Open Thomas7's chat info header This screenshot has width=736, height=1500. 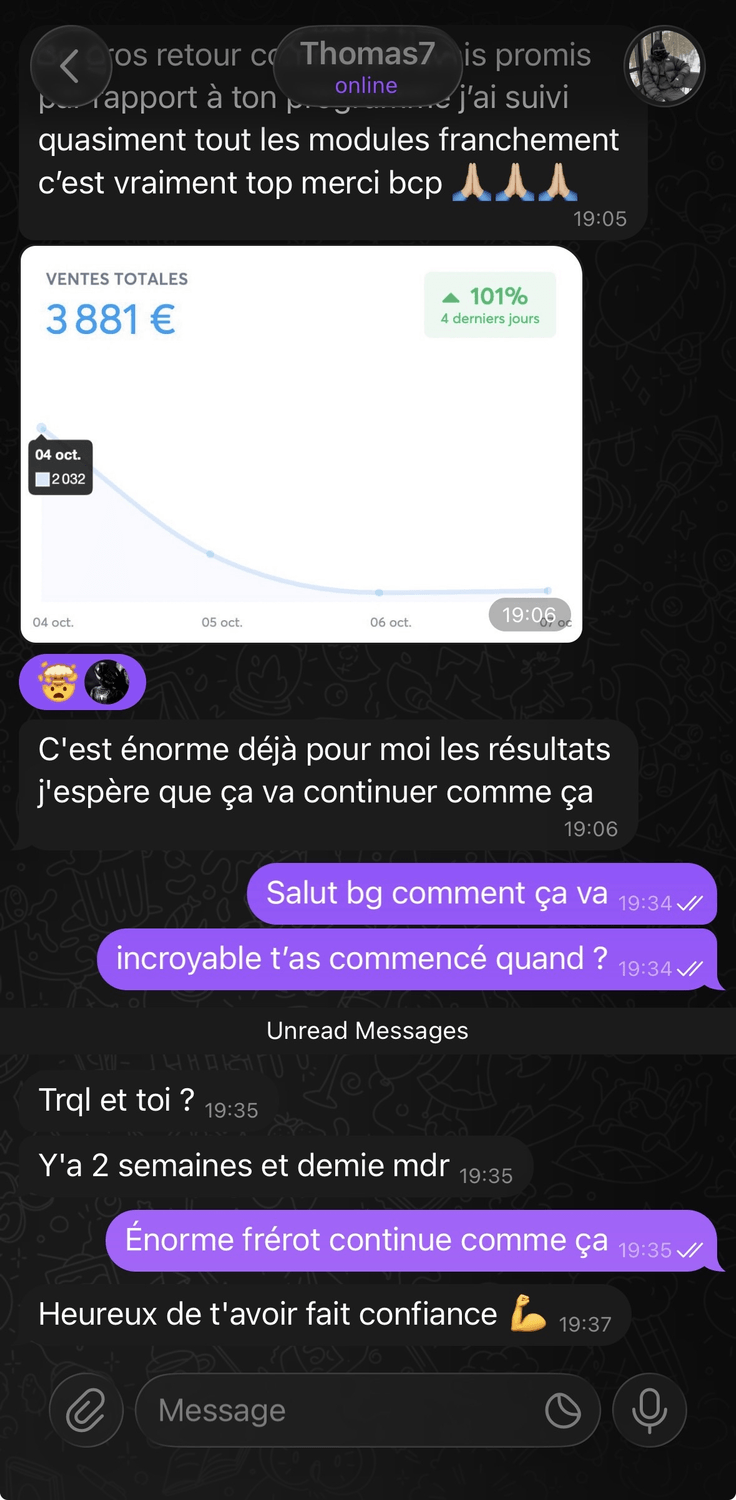(x=367, y=66)
